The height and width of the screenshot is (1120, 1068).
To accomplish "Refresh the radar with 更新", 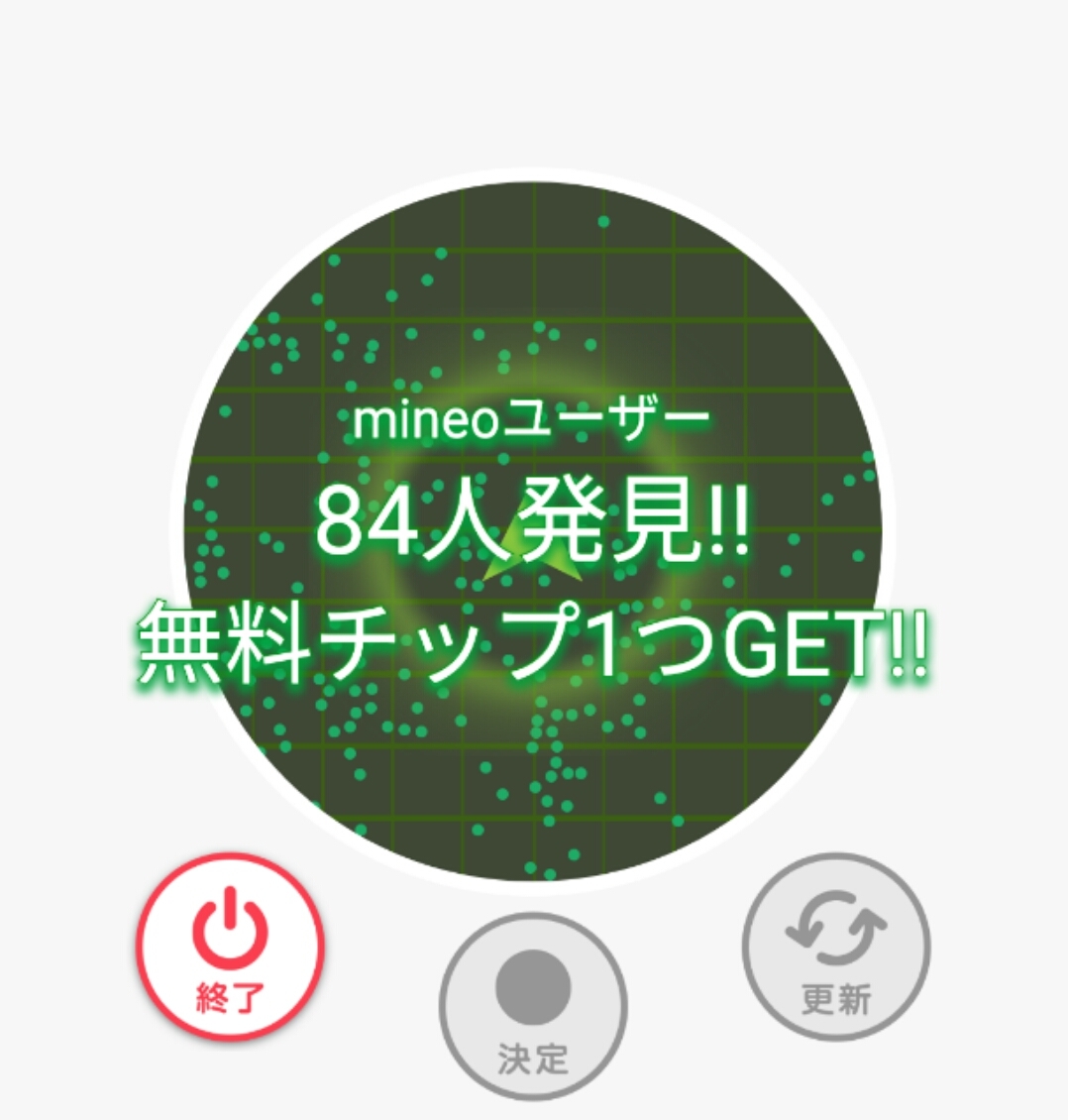I will (836, 947).
